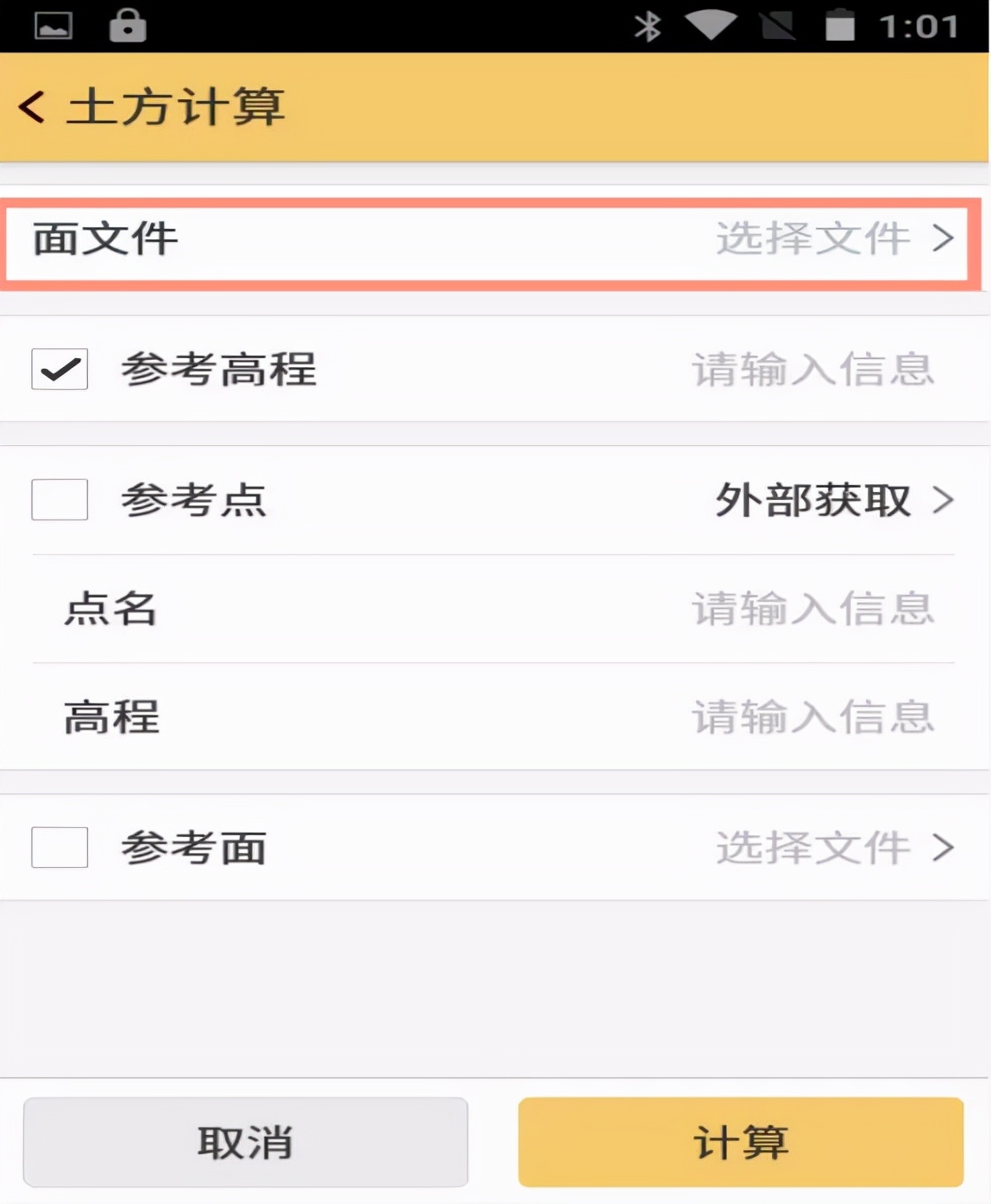This screenshot has width=991, height=1204.
Task: Enable the 参考点 checkbox
Action: [x=59, y=500]
